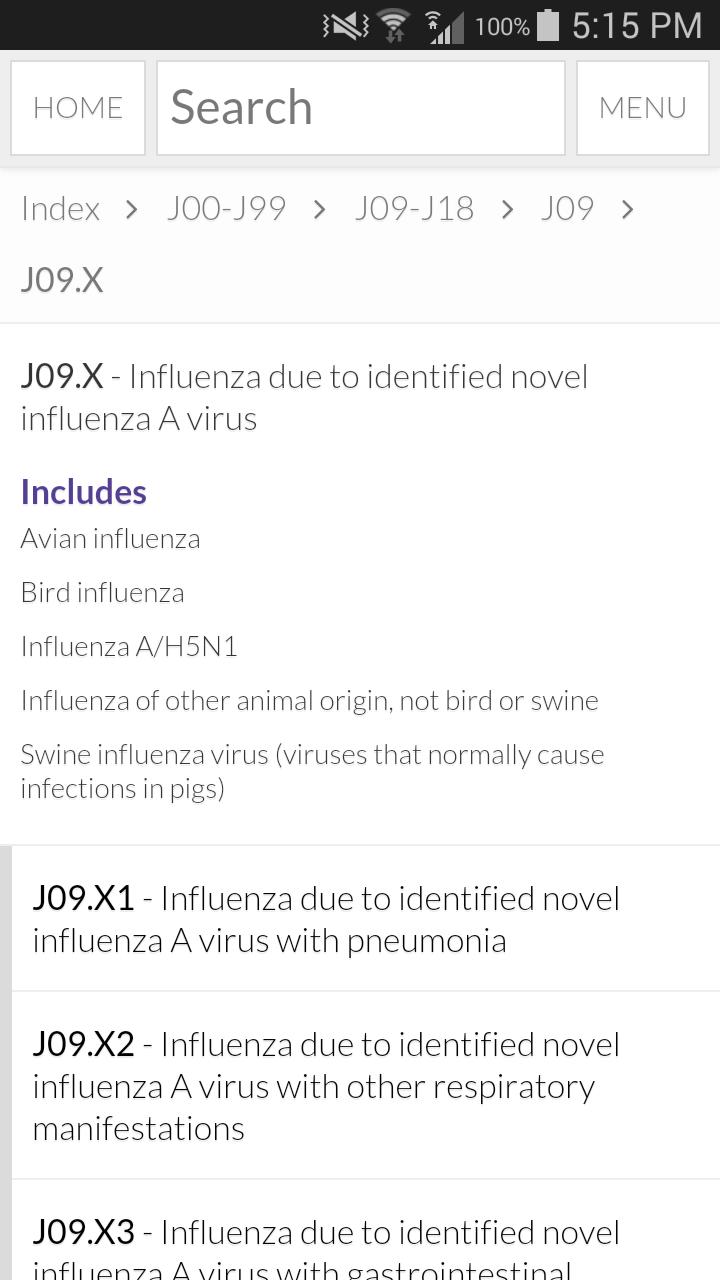This screenshot has width=720, height=1280.
Task: Navigate to J09-J18 breadcrumb
Action: coord(413,208)
